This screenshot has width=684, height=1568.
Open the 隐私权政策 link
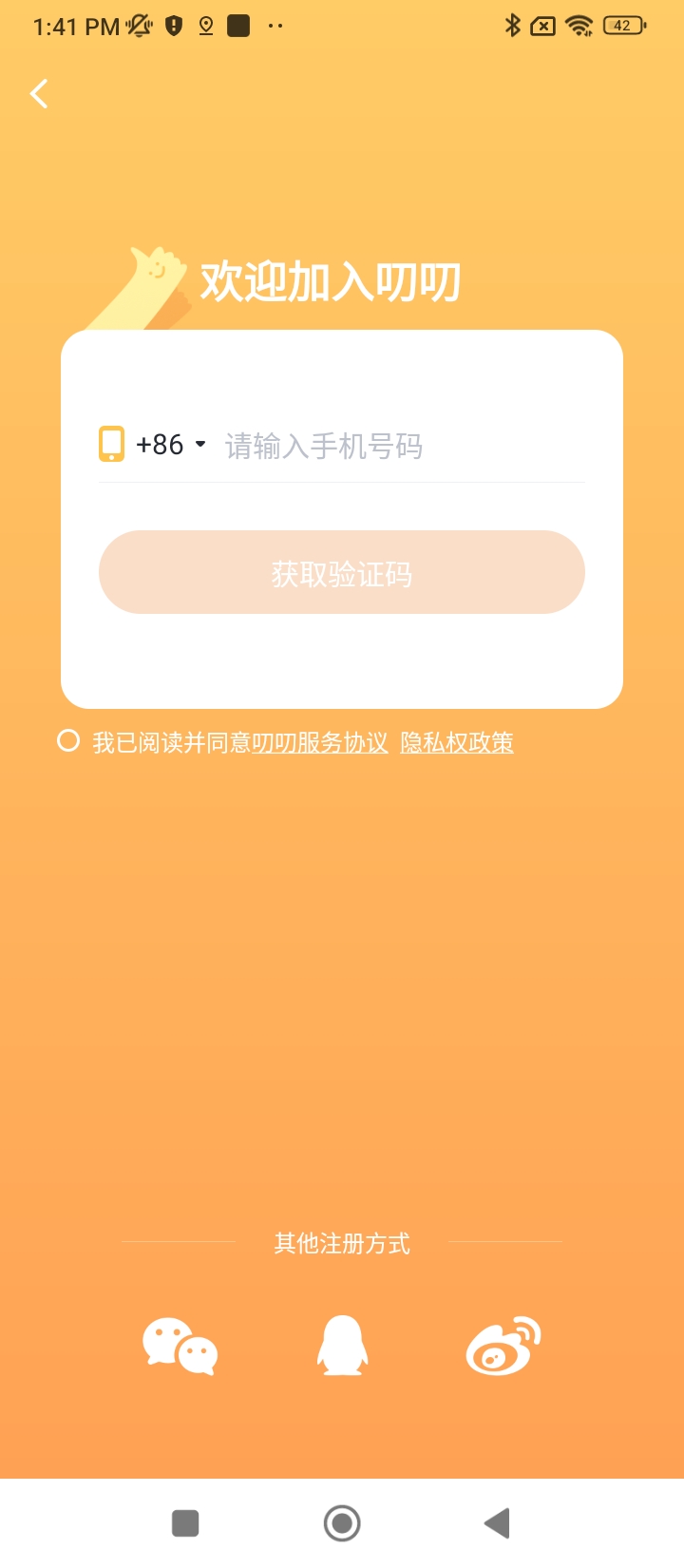457,743
